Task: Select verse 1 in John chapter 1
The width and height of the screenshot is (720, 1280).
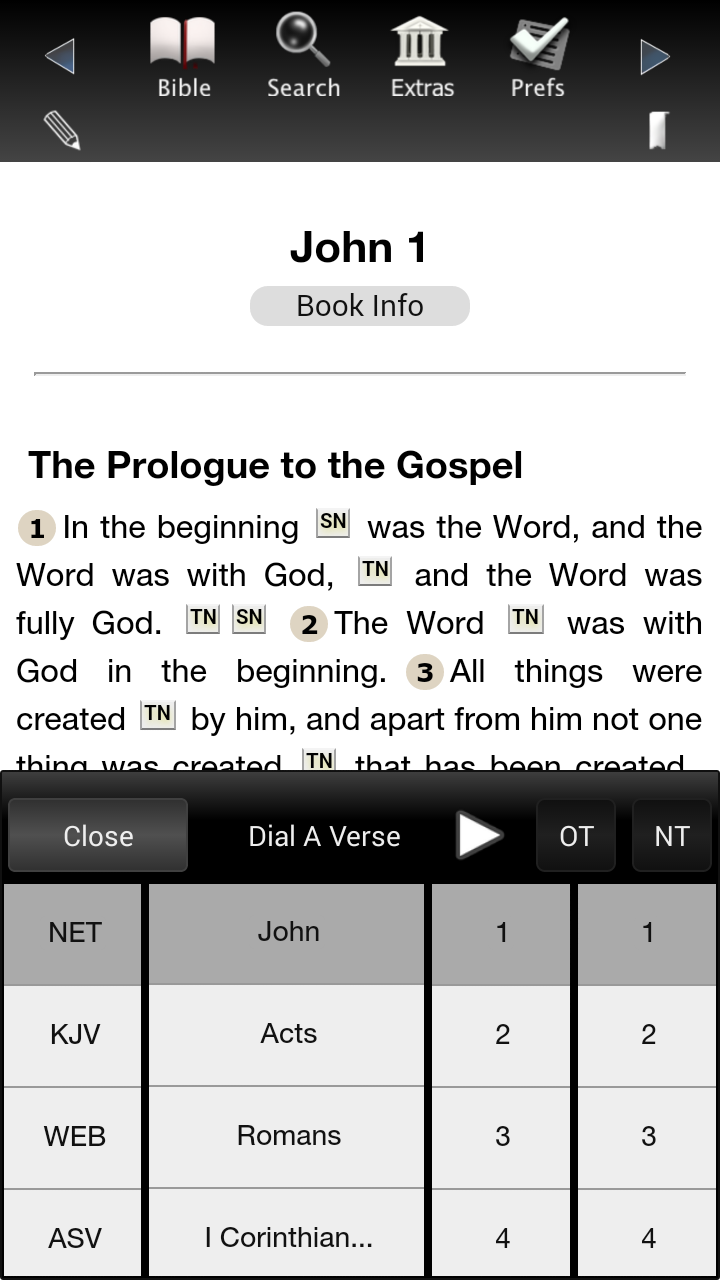Action: pyautogui.click(x=37, y=527)
